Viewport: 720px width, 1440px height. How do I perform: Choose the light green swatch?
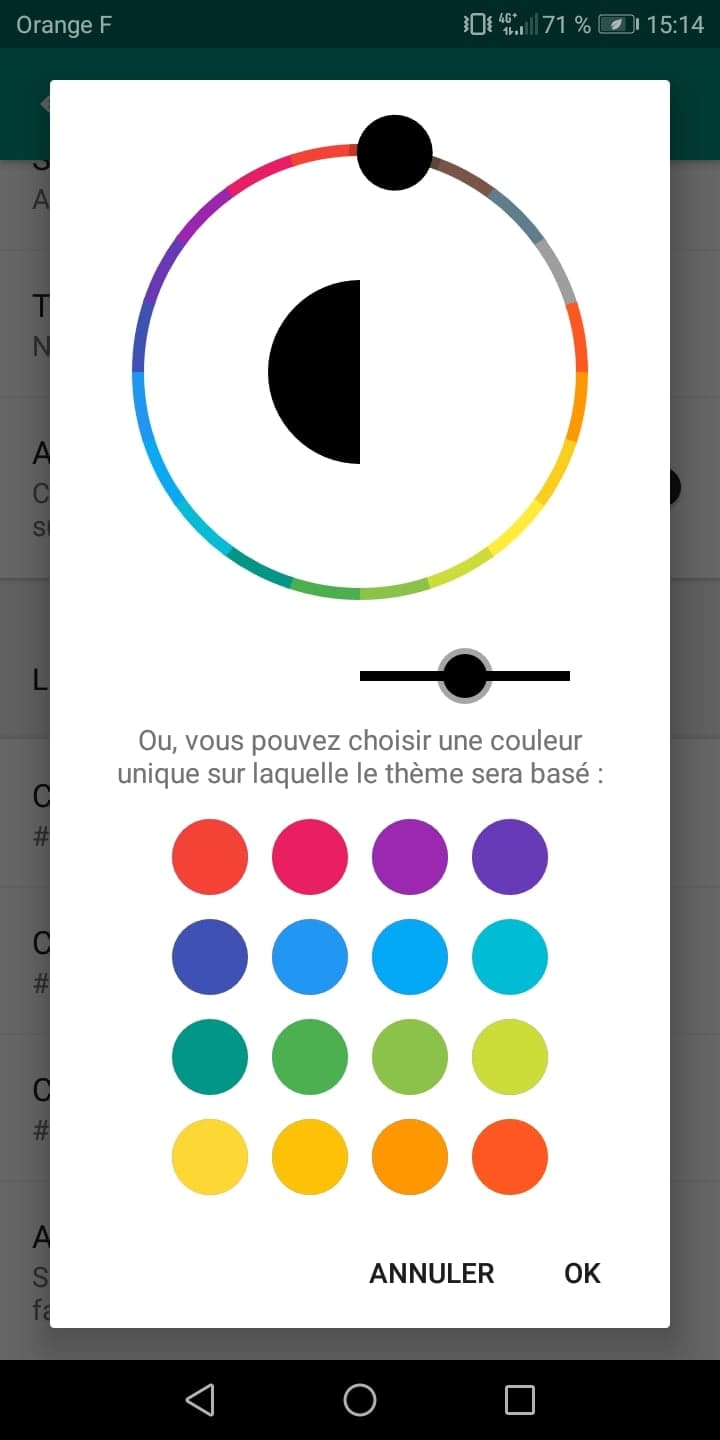(410, 1057)
